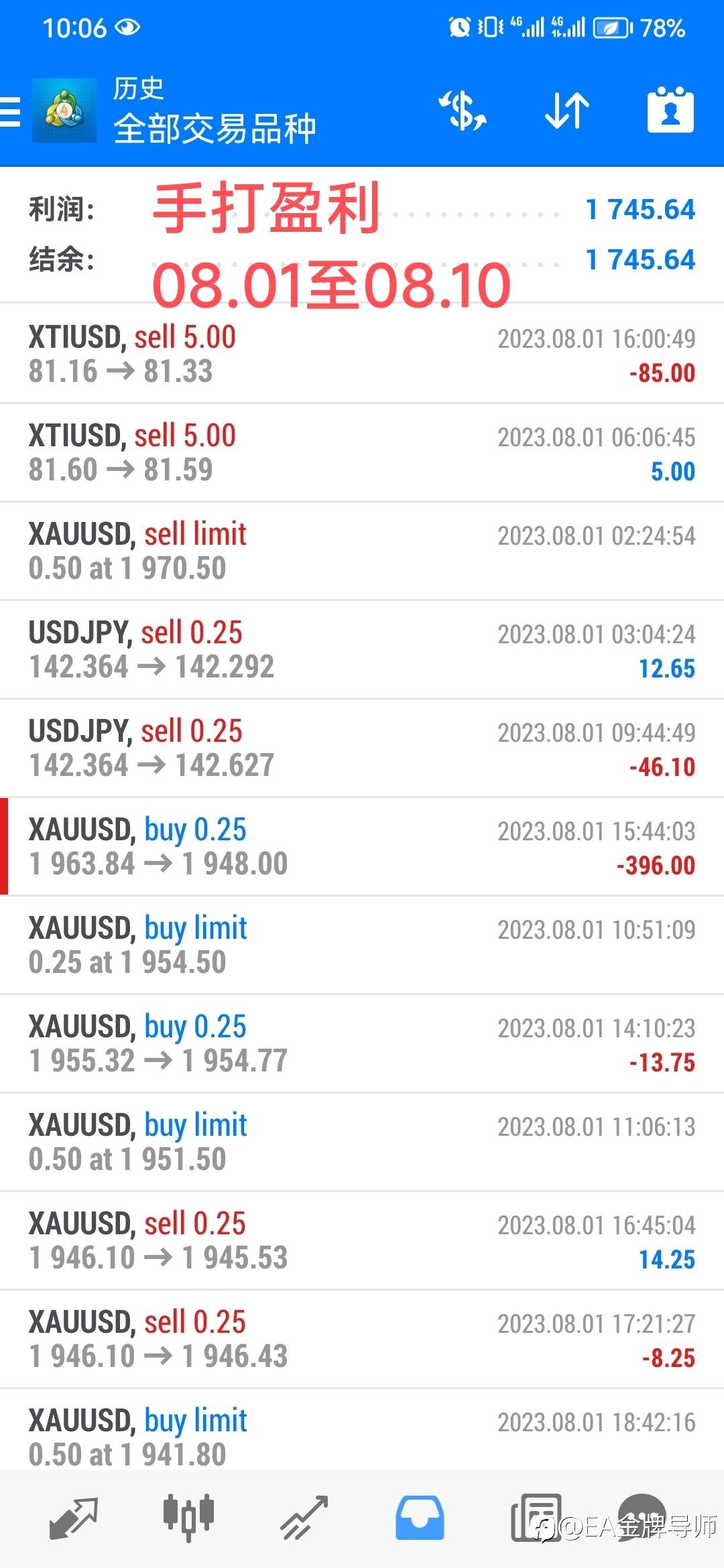
Task: Tap the currency symbol filter icon
Action: coord(463,111)
